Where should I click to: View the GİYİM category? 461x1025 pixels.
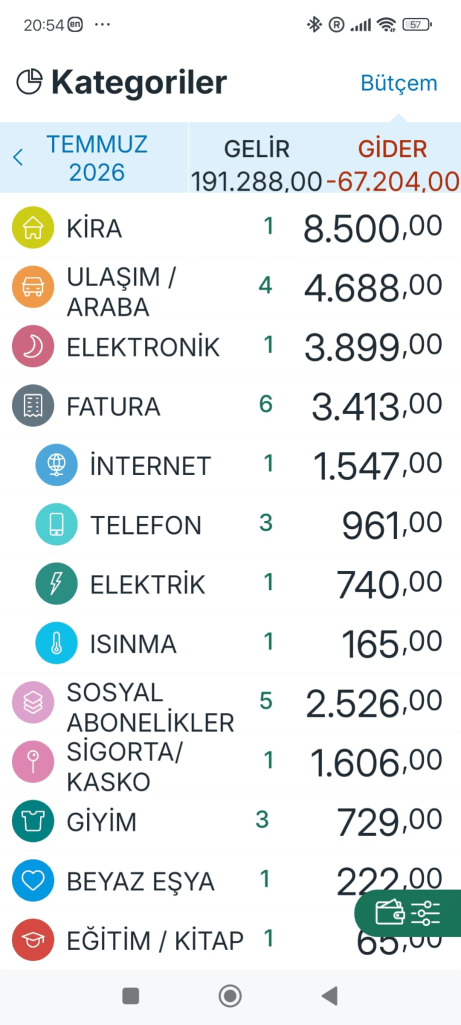click(230, 822)
